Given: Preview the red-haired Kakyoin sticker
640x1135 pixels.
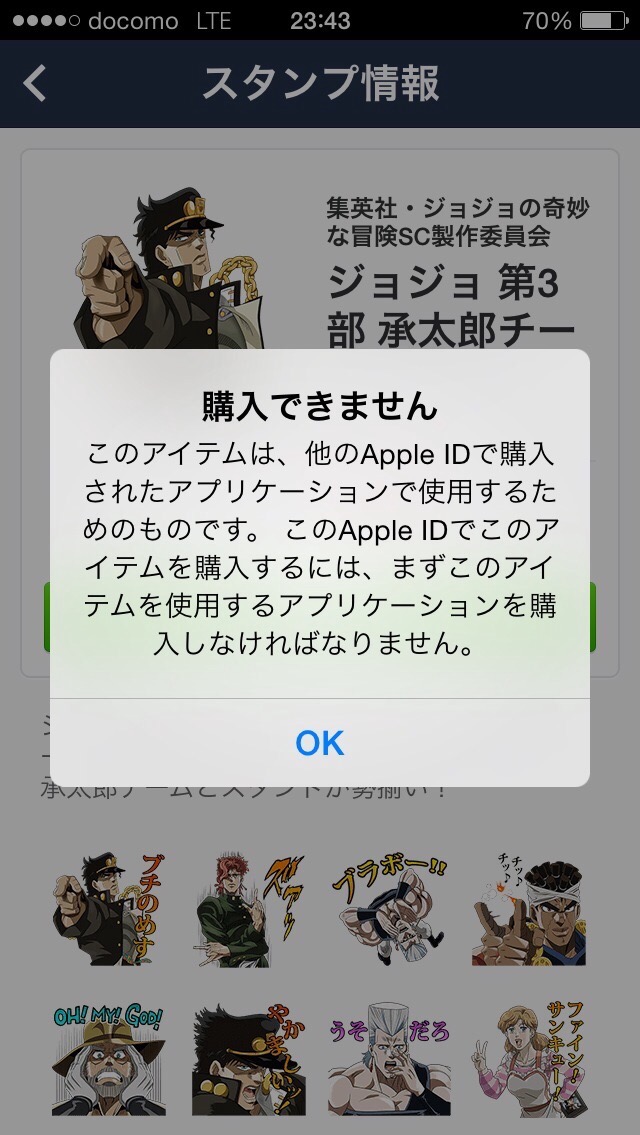Looking at the screenshot, I should tap(248, 909).
